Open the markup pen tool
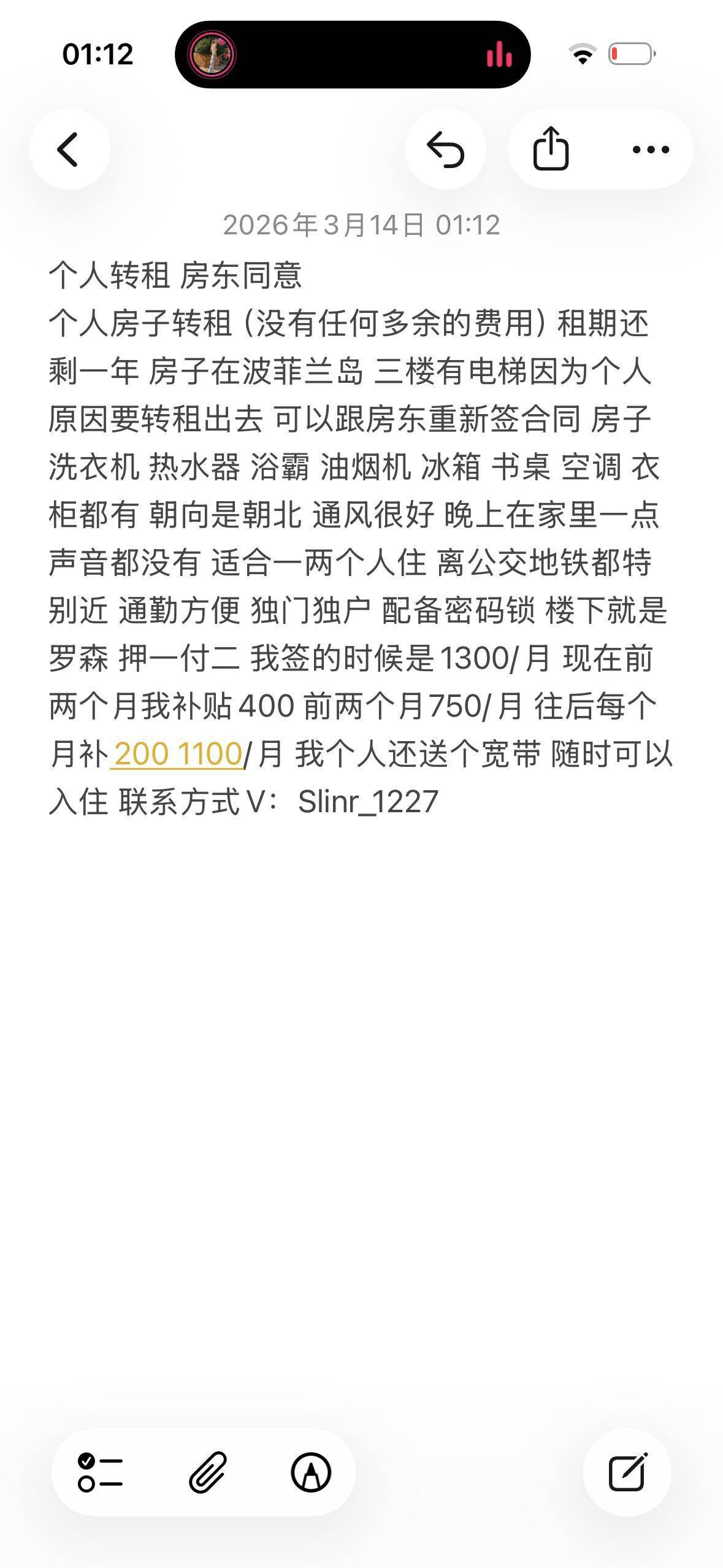 (311, 1472)
